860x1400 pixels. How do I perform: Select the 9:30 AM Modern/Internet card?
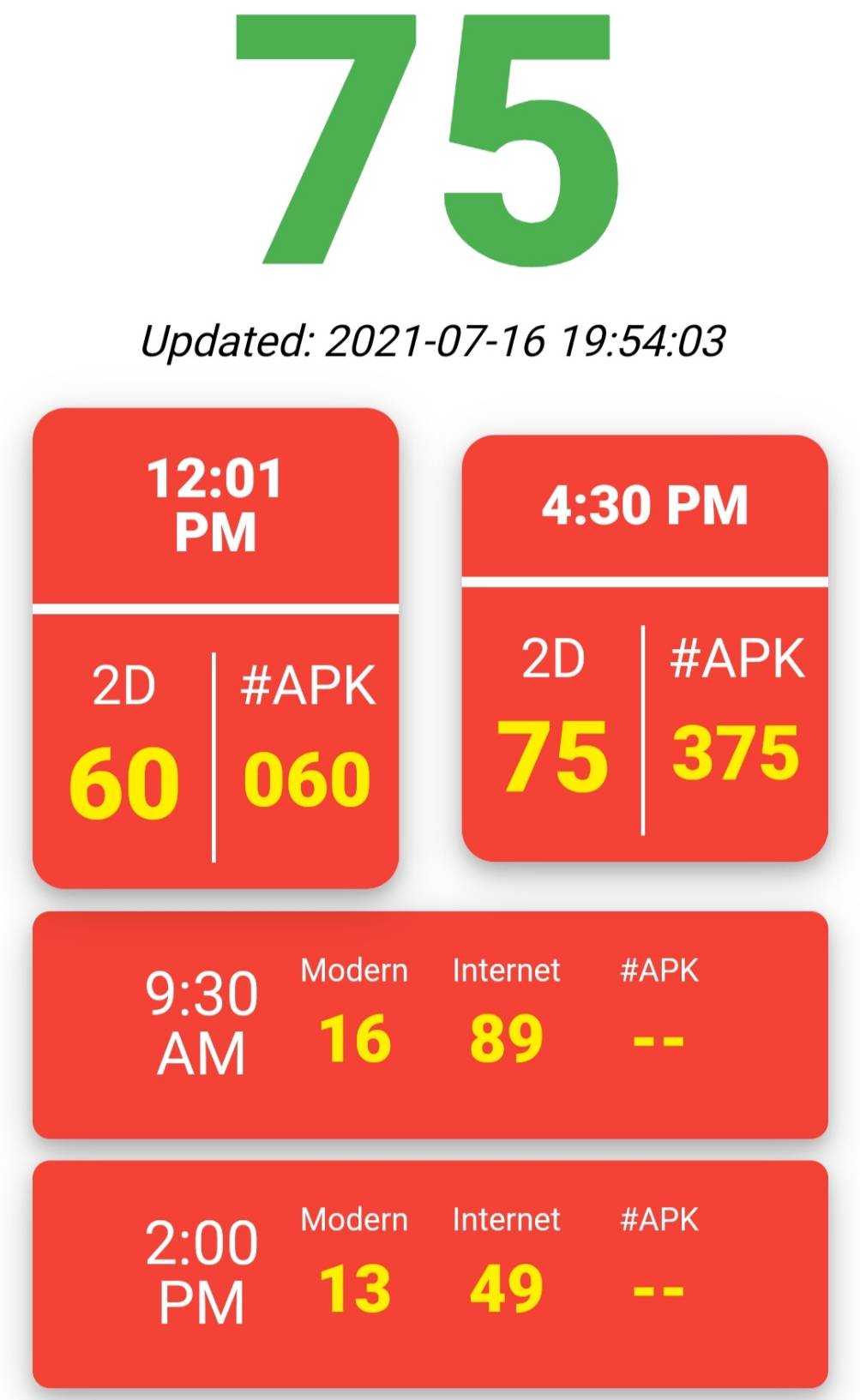430,1025
